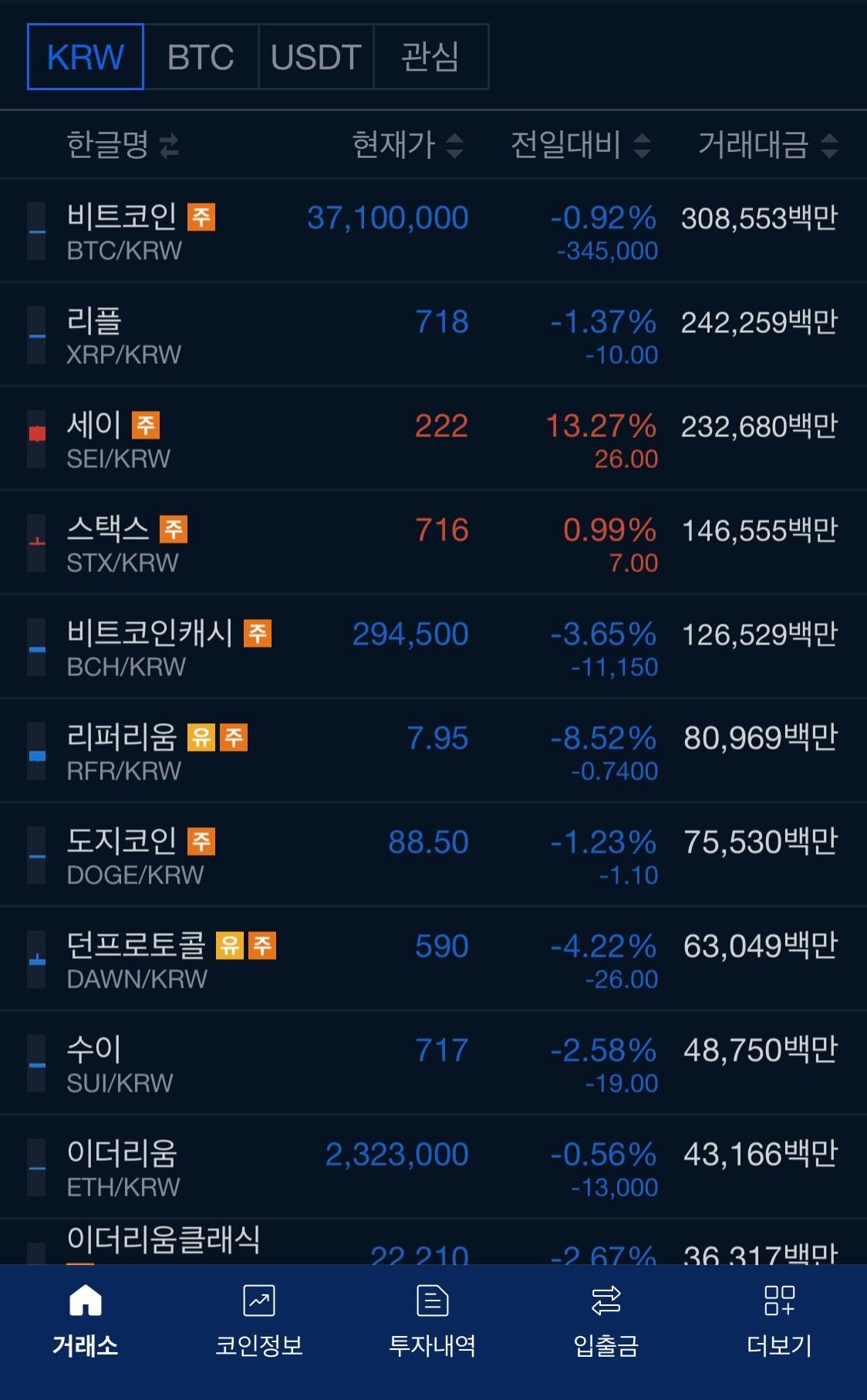Sort by 거래대금 using its sort arrows
867x1400 pixels.
(x=831, y=146)
